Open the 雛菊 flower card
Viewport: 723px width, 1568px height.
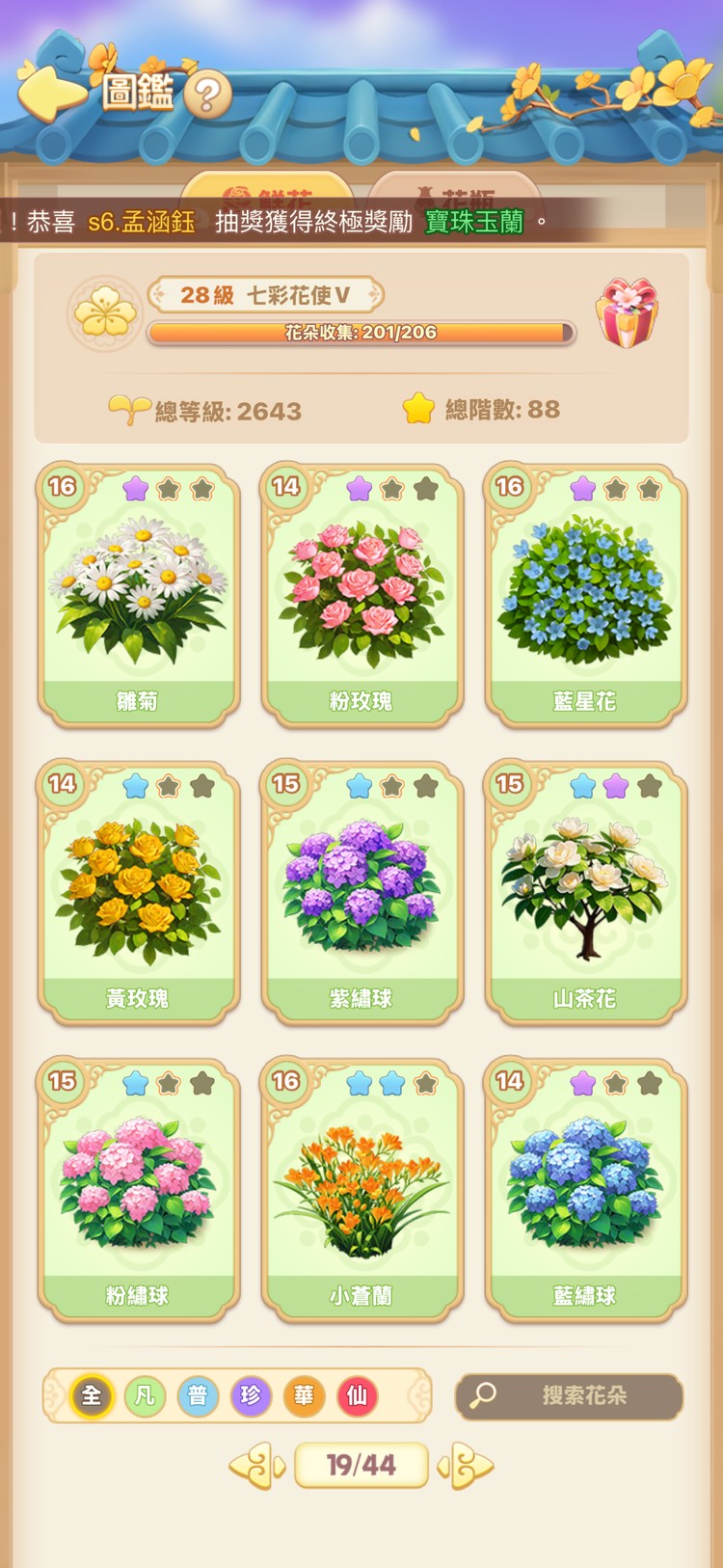tap(138, 595)
